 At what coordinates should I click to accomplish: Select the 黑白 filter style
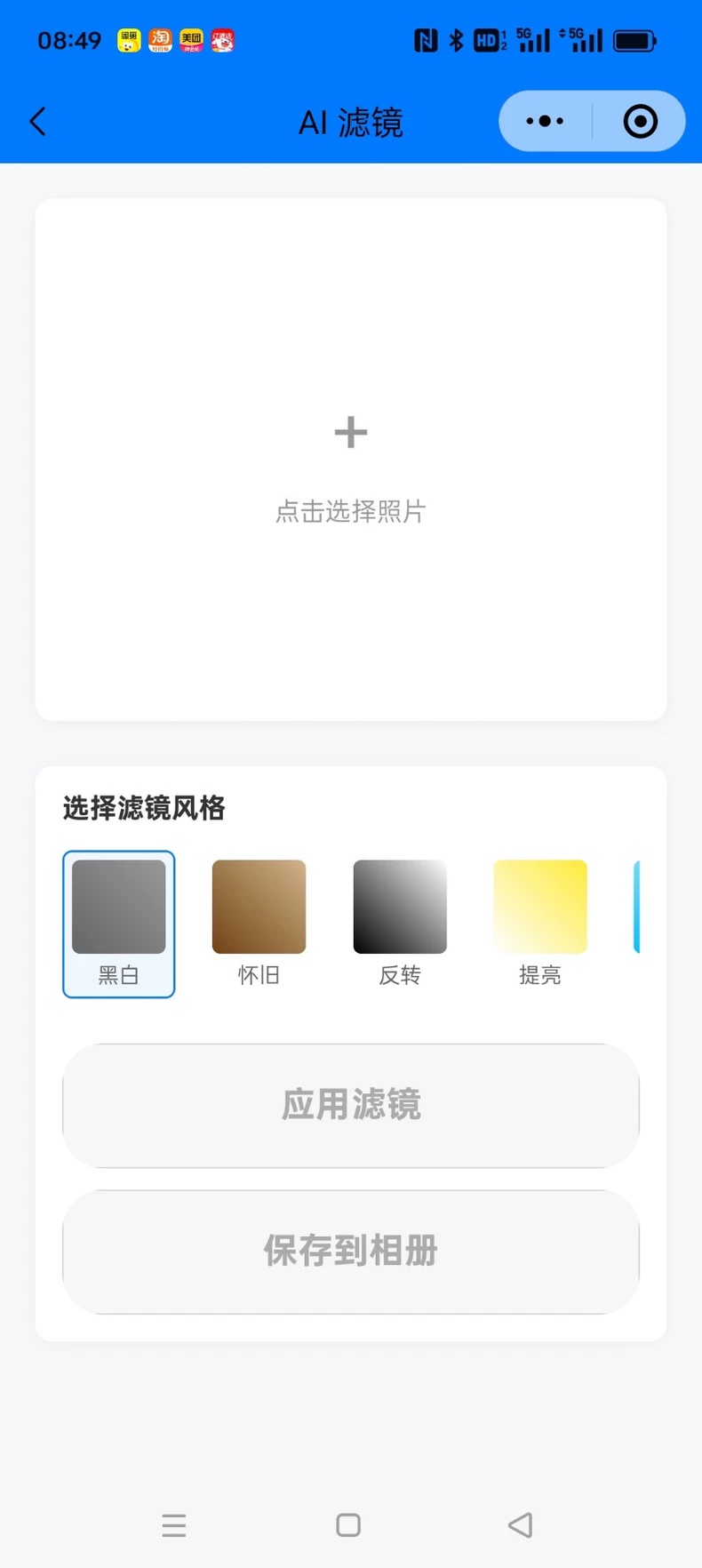[118, 924]
